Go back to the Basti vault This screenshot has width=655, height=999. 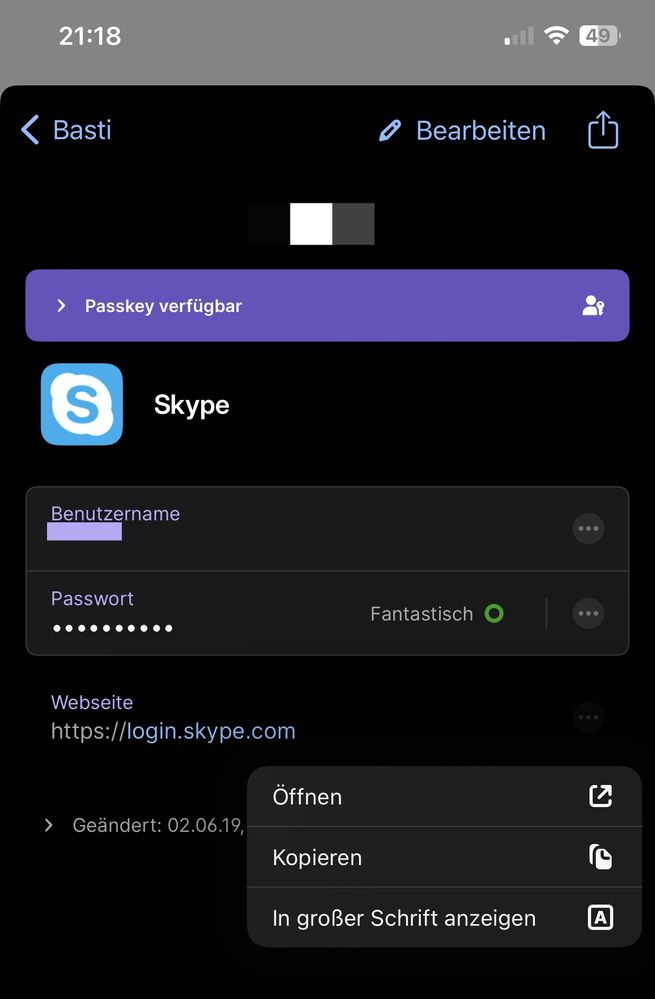[x=66, y=130]
